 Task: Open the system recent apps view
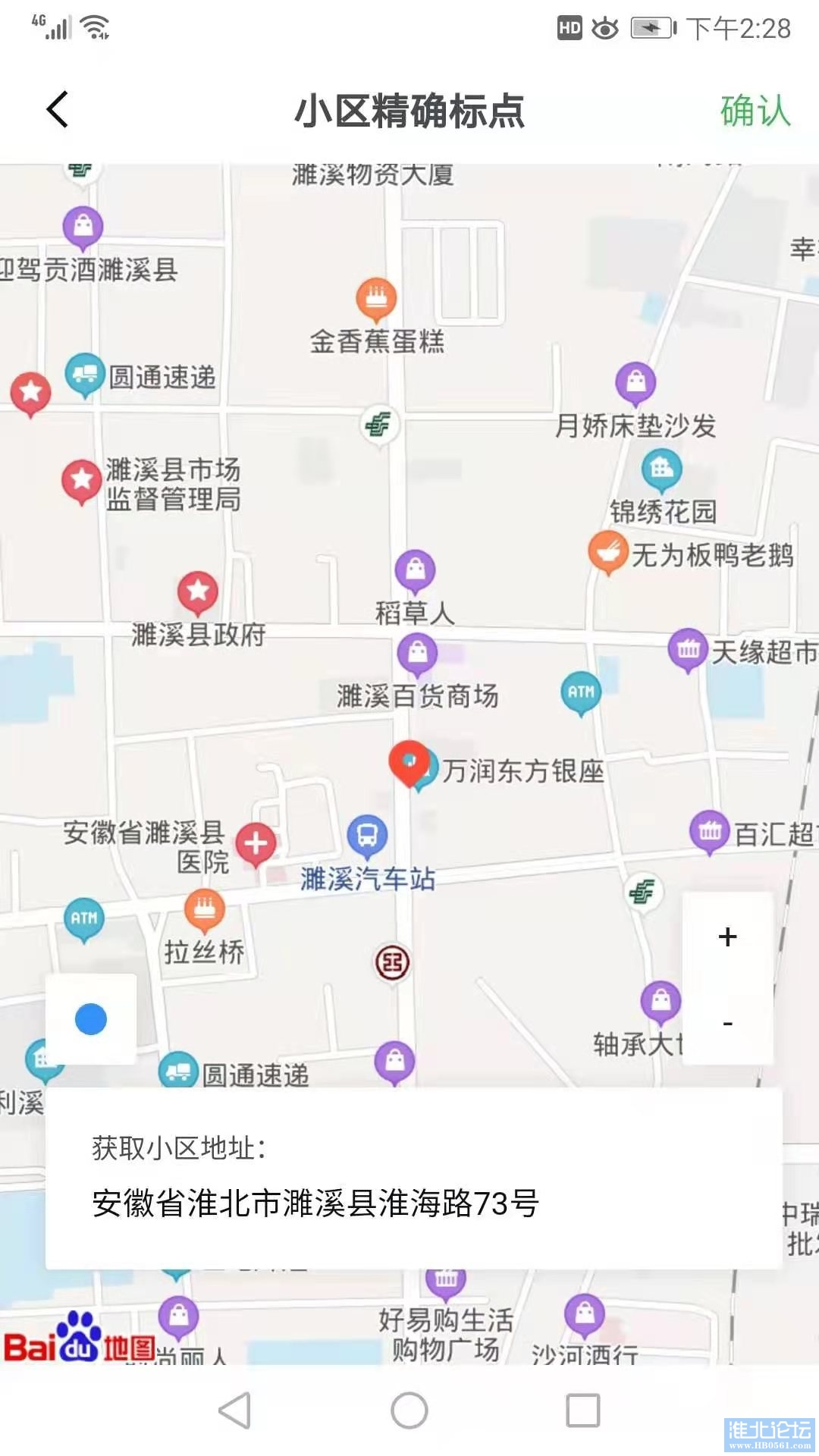(x=583, y=1410)
